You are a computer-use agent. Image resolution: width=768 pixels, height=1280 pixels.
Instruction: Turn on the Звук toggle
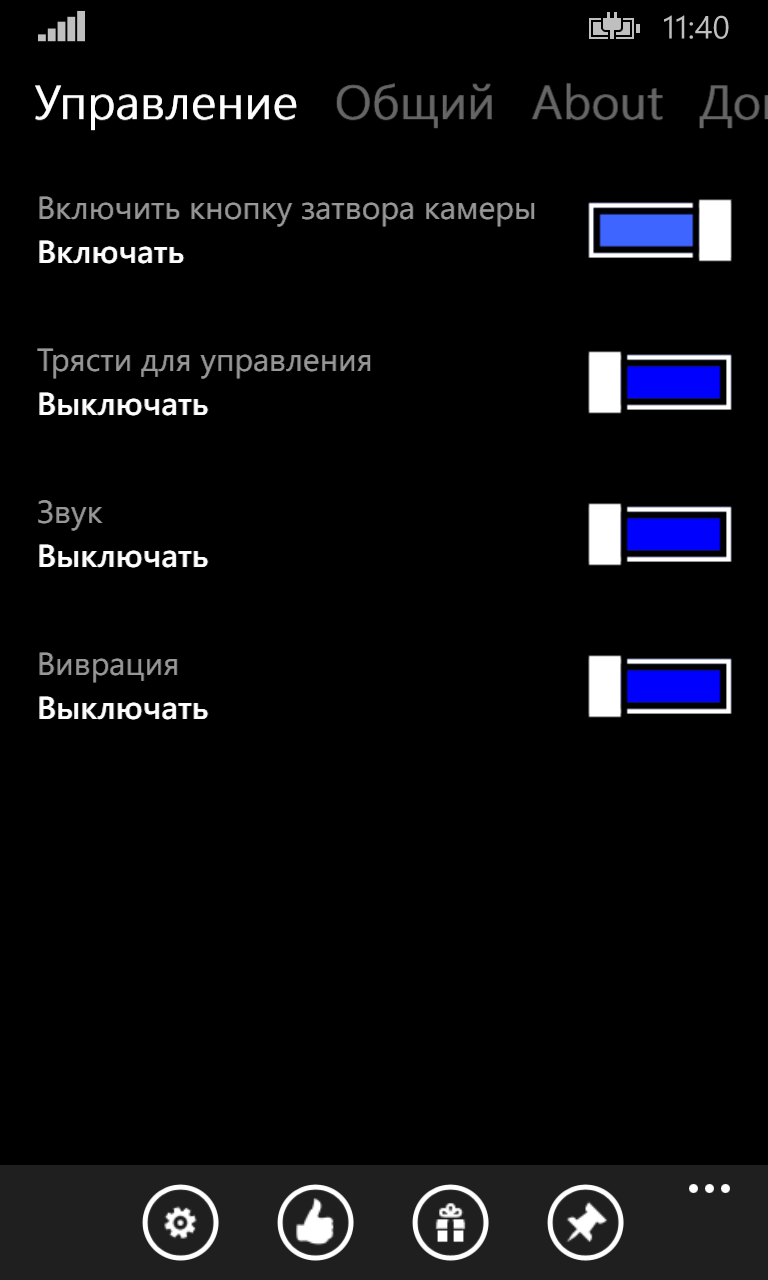[x=660, y=536]
